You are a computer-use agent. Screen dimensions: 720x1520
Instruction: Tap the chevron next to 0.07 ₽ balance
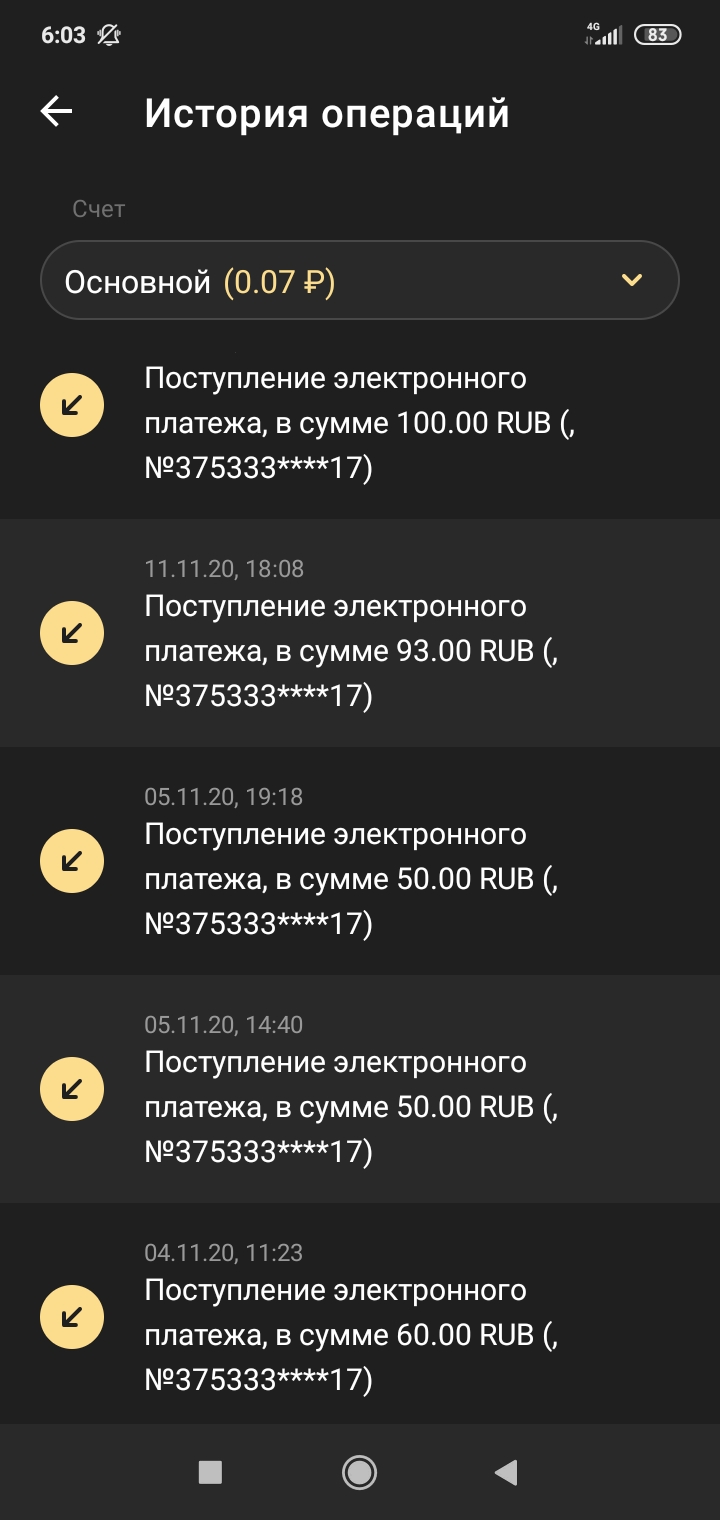pos(631,280)
